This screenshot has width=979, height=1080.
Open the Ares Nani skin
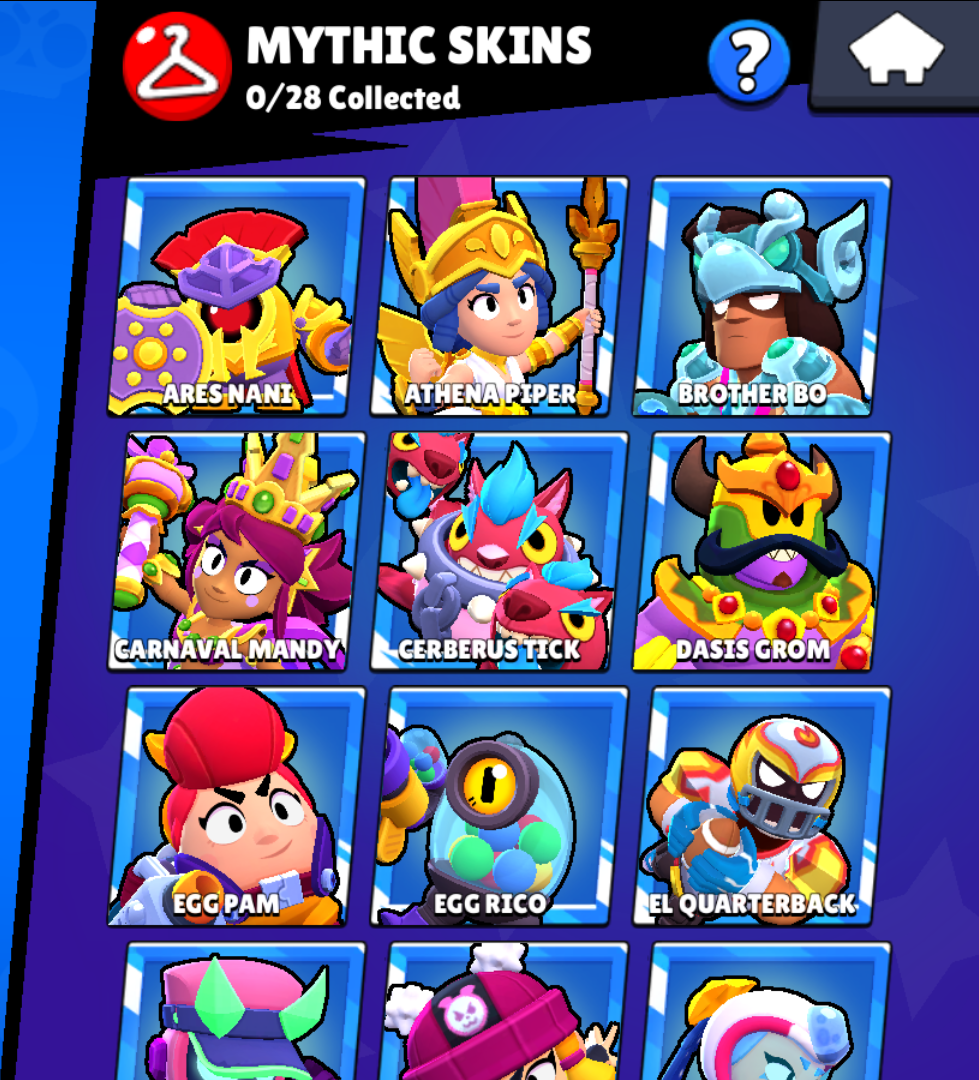[237, 296]
